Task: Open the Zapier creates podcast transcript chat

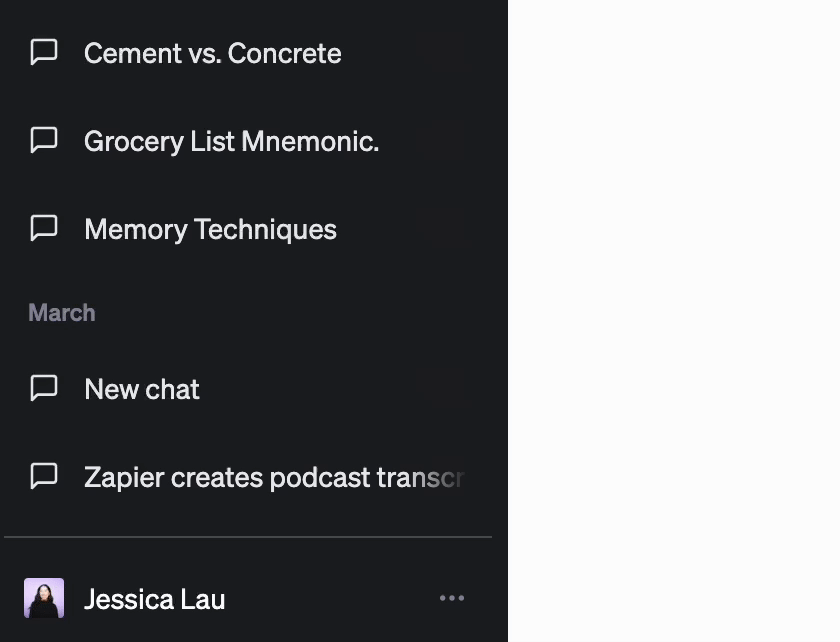Action: click(x=273, y=477)
